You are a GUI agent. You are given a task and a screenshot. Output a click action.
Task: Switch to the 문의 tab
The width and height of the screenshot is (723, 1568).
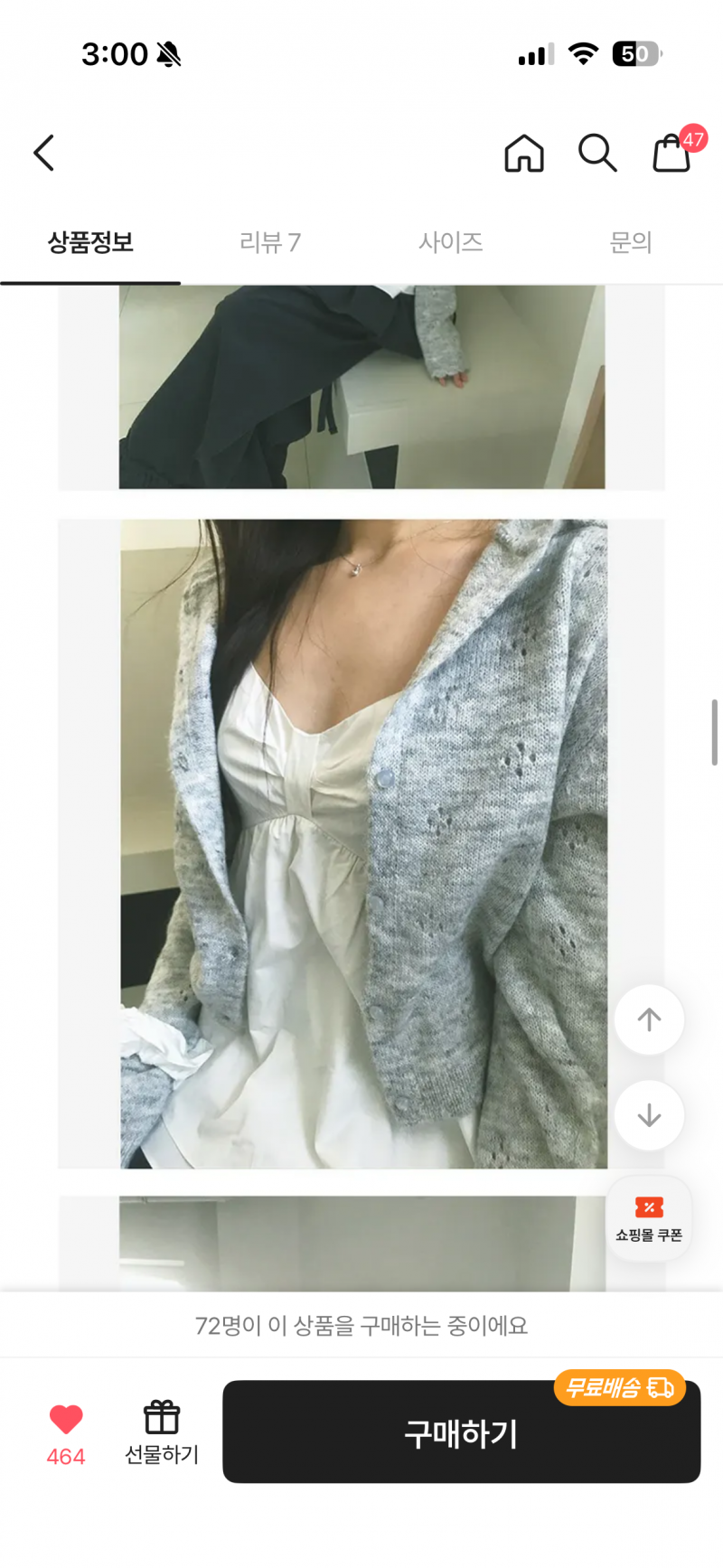(631, 242)
